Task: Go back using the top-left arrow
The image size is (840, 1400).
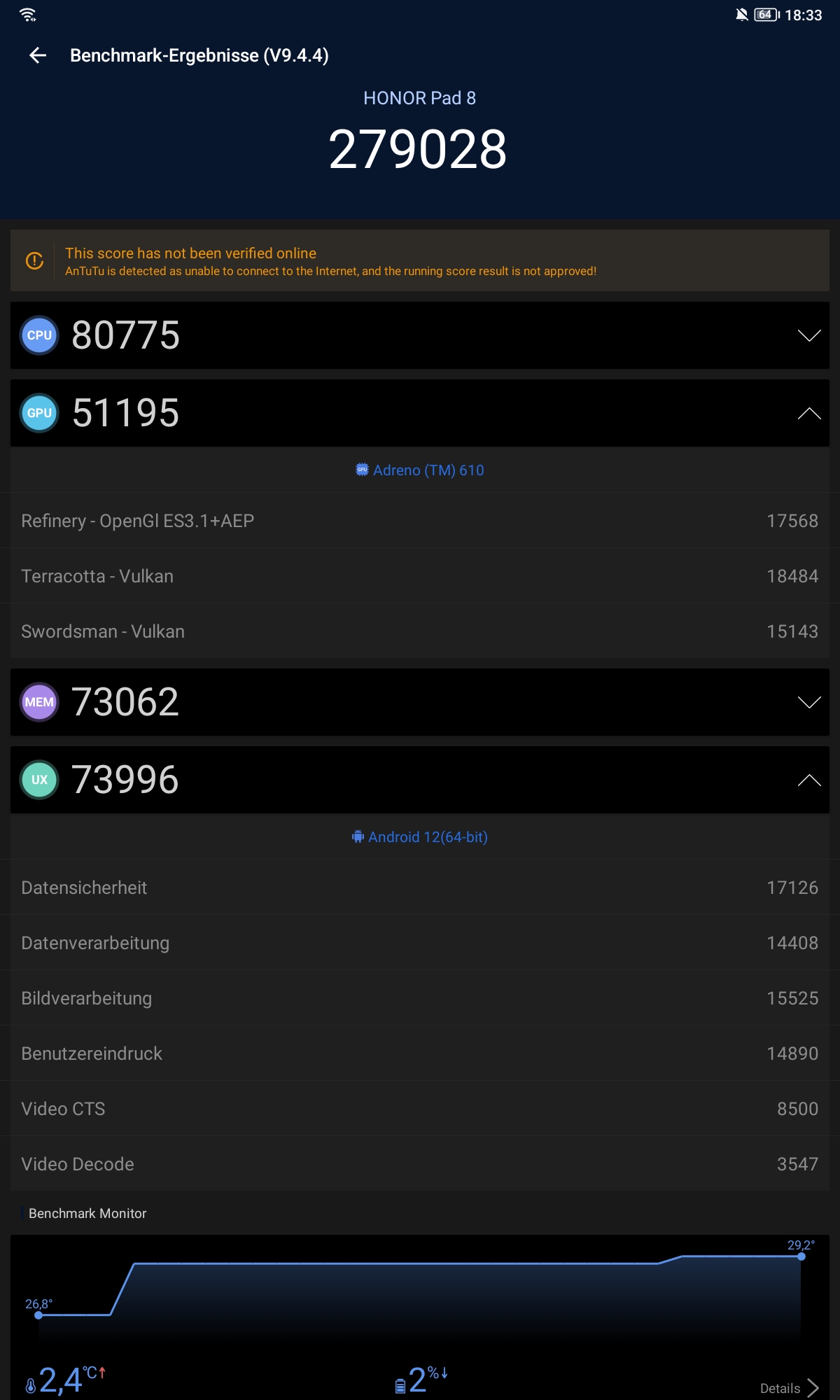Action: tap(38, 55)
